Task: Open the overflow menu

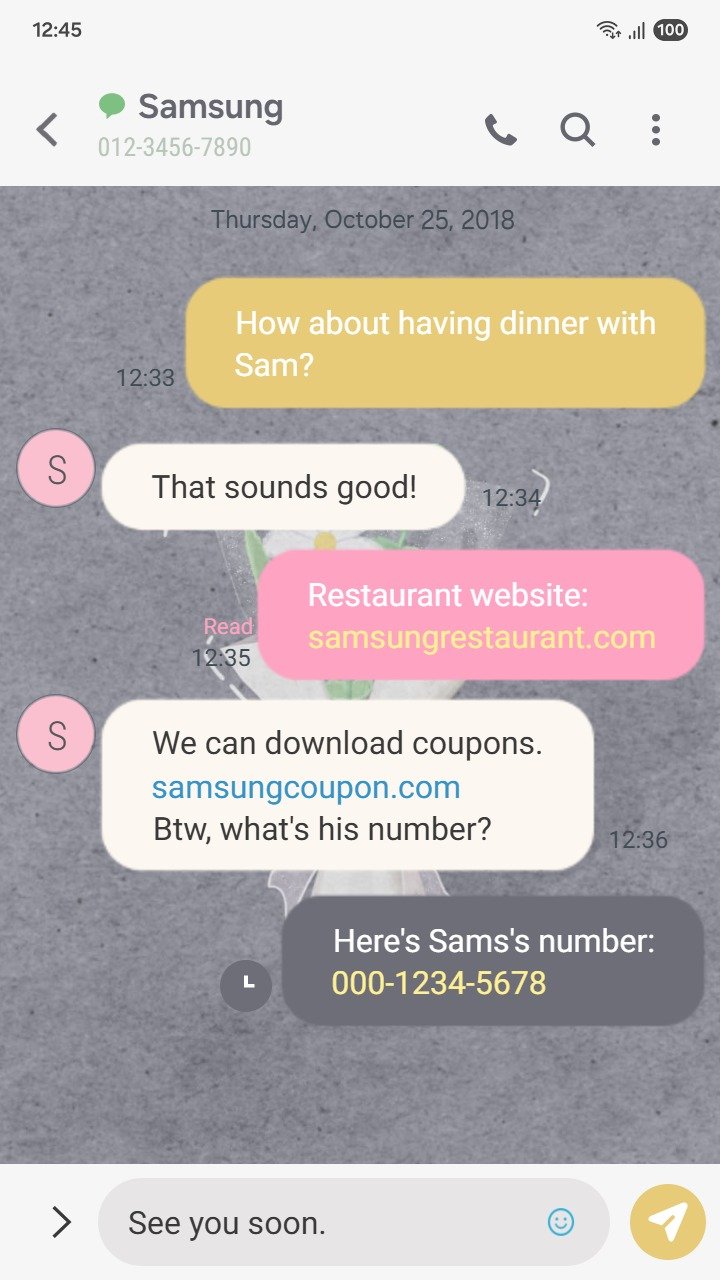Action: [655, 130]
